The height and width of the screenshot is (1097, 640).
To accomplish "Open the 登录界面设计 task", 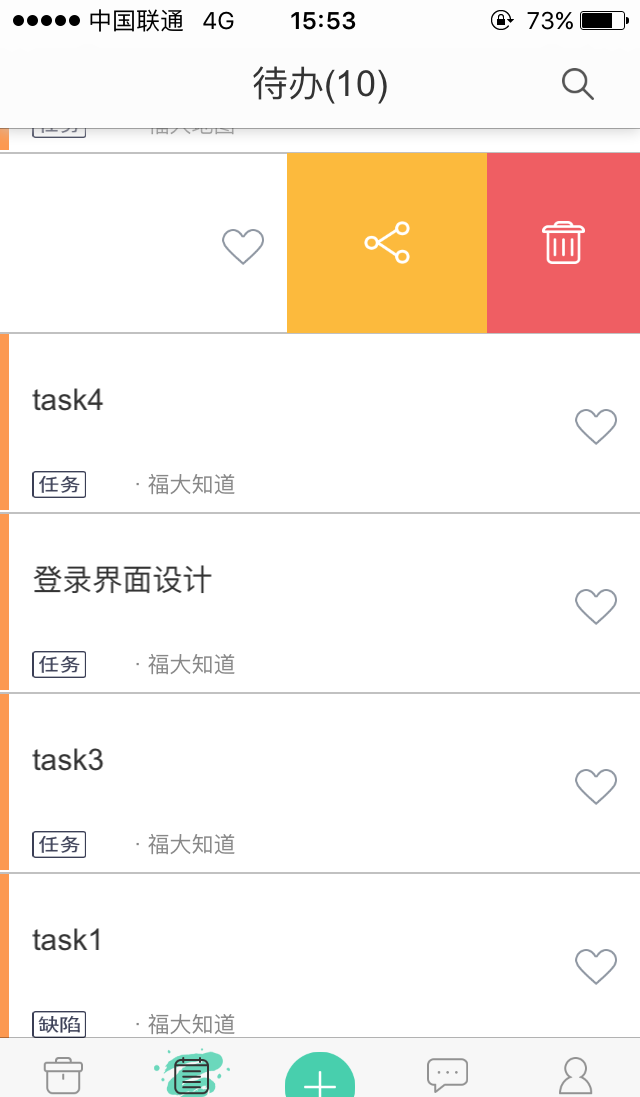I will tap(320, 603).
